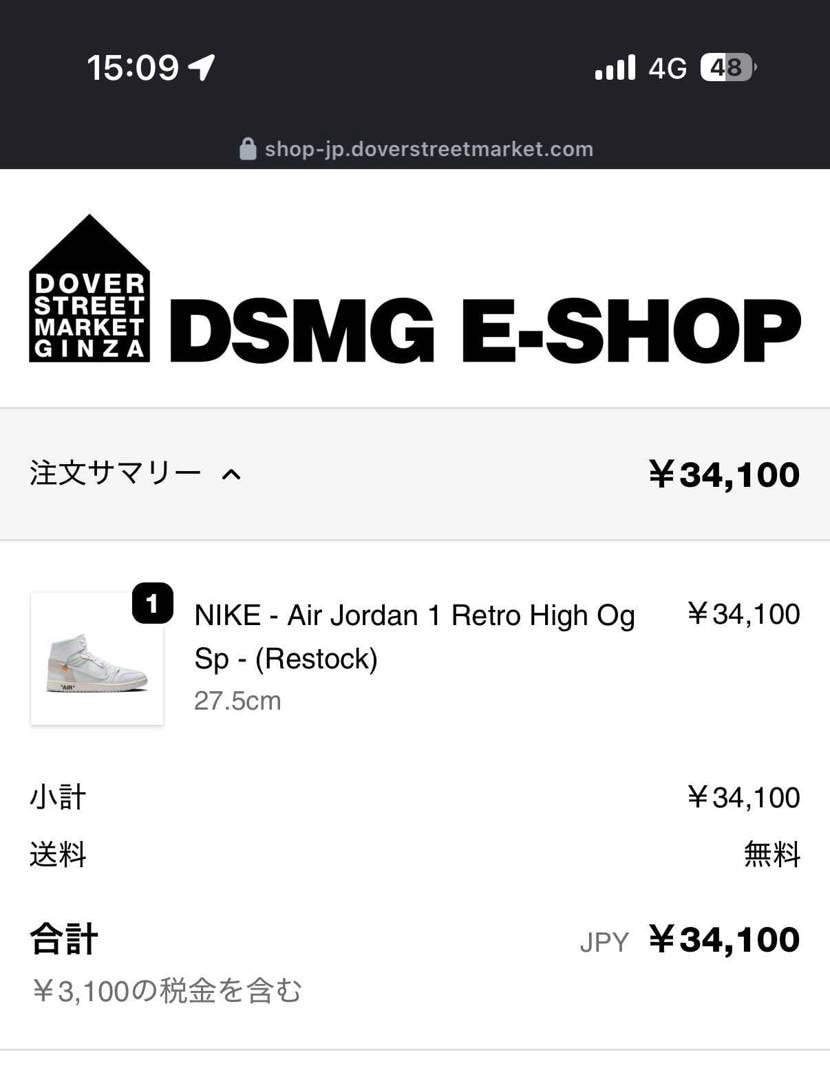Click the 合計 grand total amount
Screen dimensions: 830x1081
click(x=725, y=938)
